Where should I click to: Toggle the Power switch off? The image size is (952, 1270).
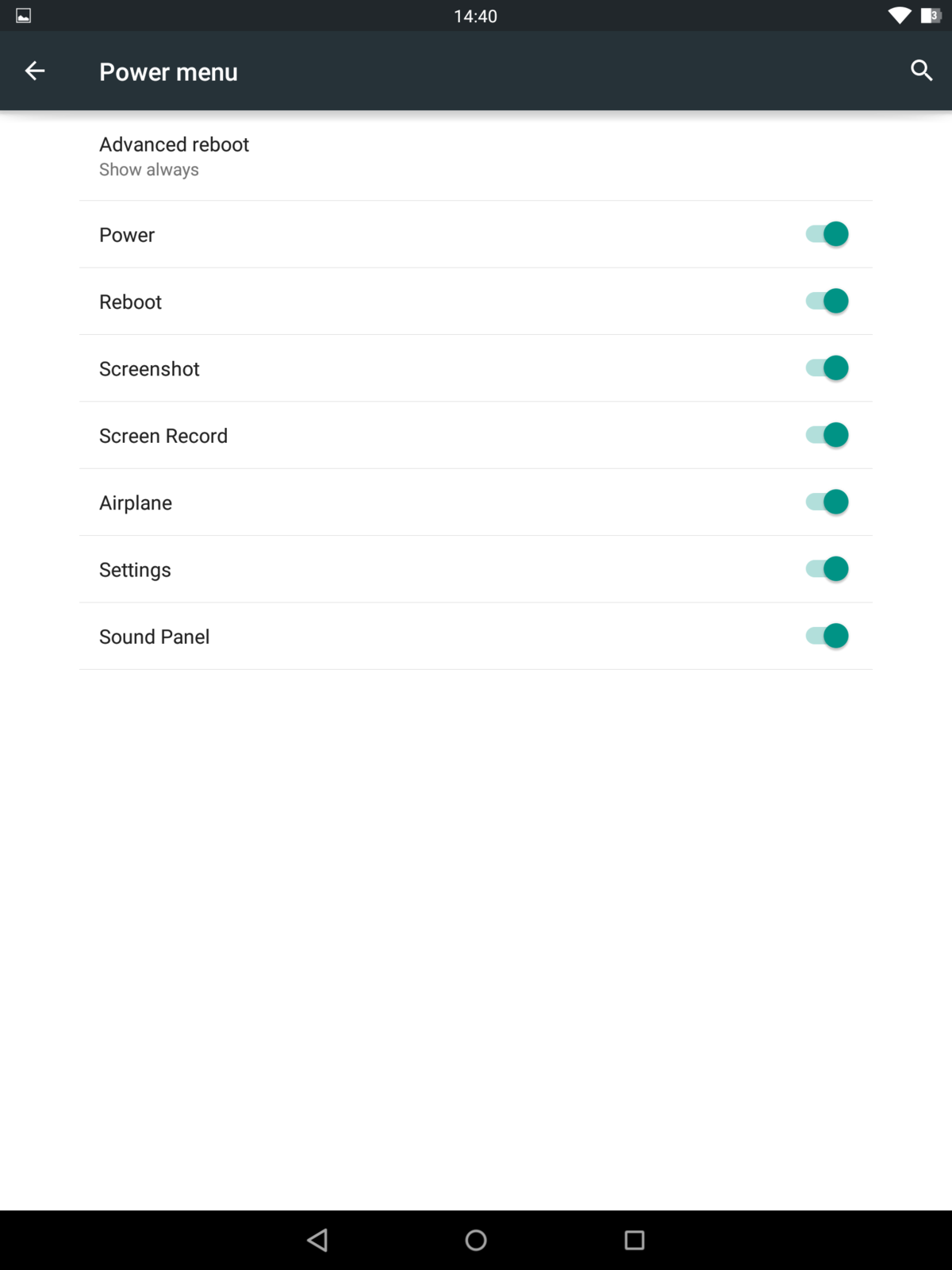pyautogui.click(x=827, y=234)
